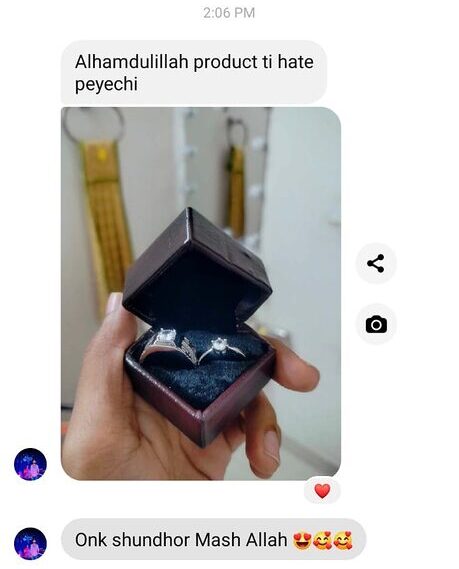Share the ring box photo
The width and height of the screenshot is (459, 569).
tap(376, 263)
